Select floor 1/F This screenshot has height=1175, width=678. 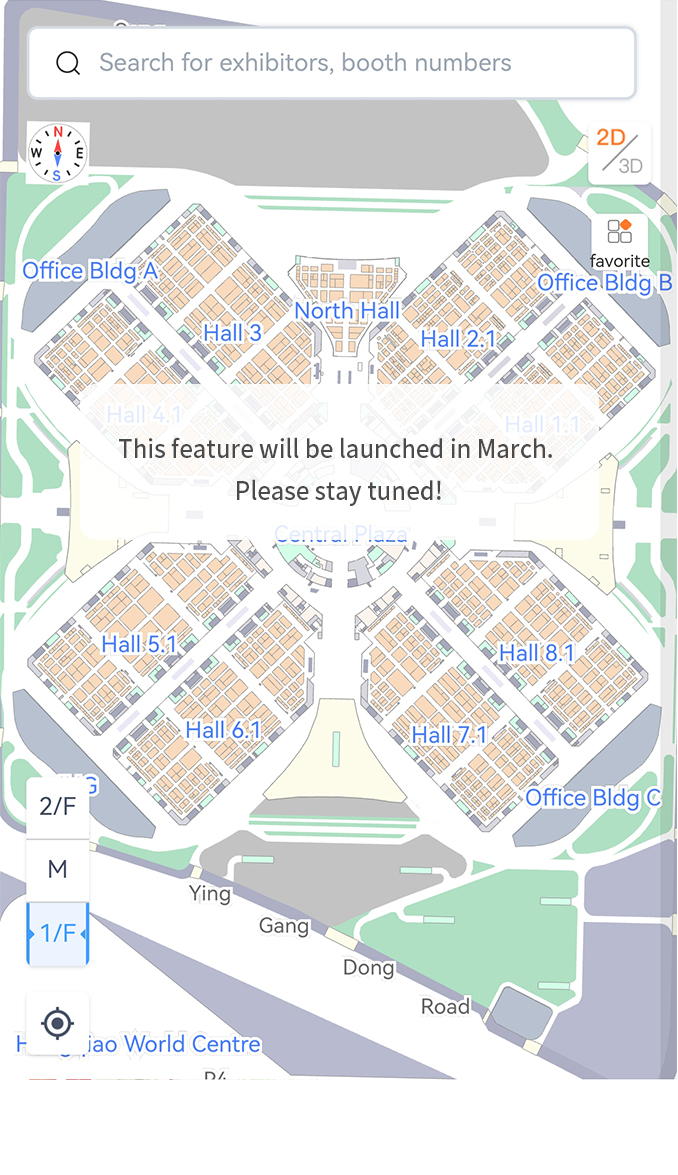pyautogui.click(x=58, y=933)
